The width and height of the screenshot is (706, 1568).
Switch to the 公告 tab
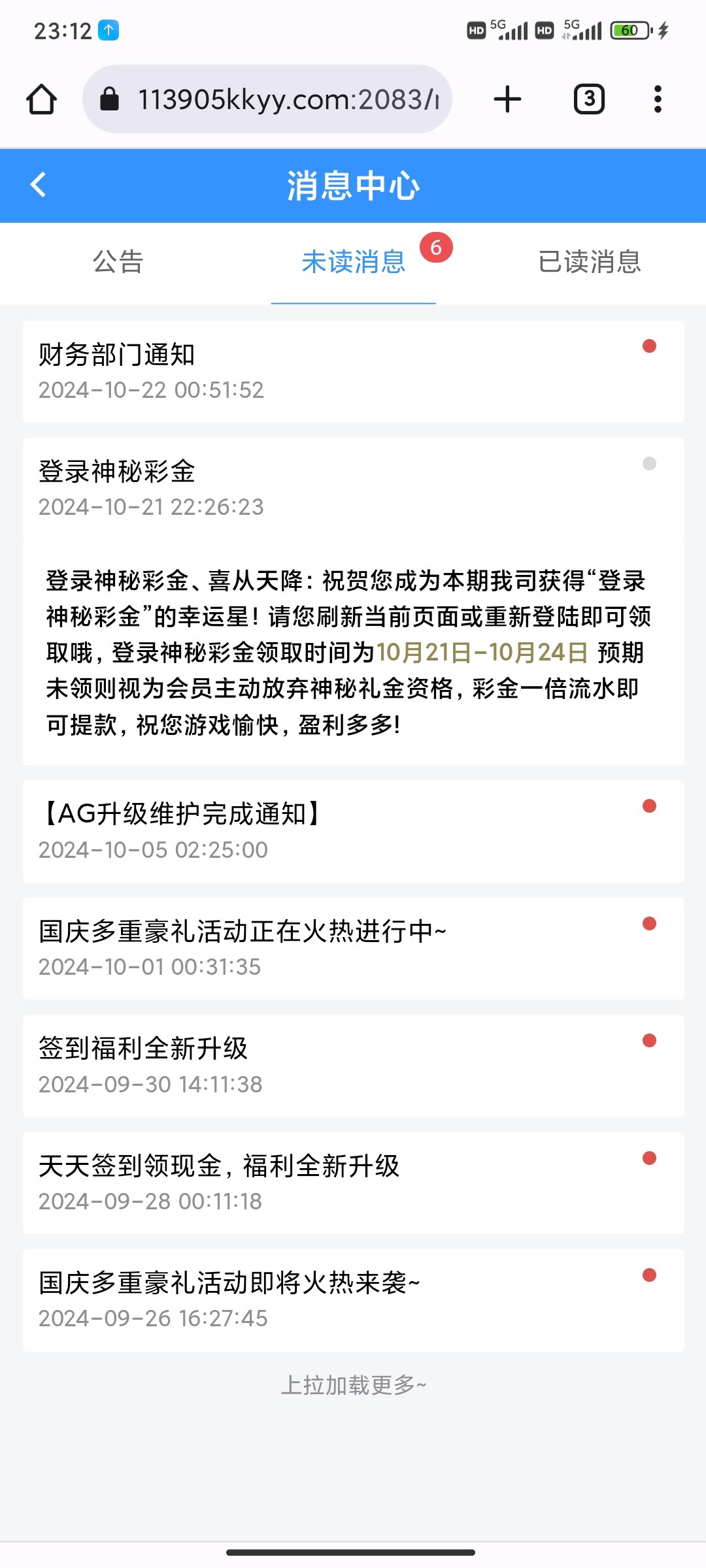tap(118, 261)
